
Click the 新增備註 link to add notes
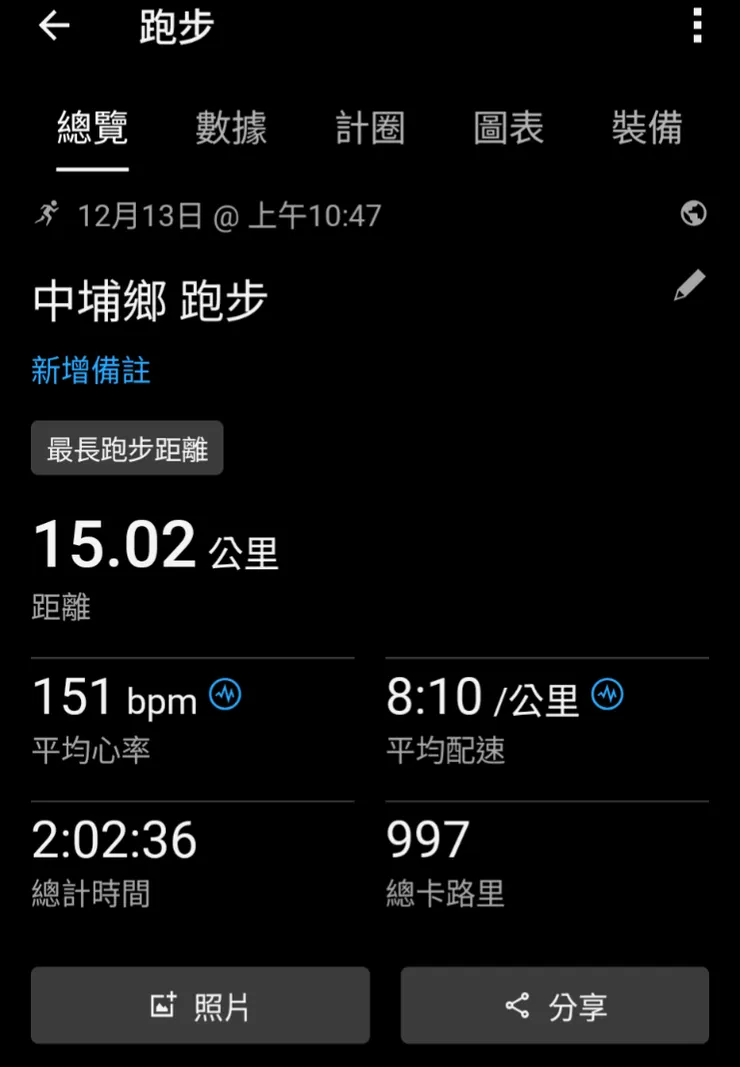(90, 370)
